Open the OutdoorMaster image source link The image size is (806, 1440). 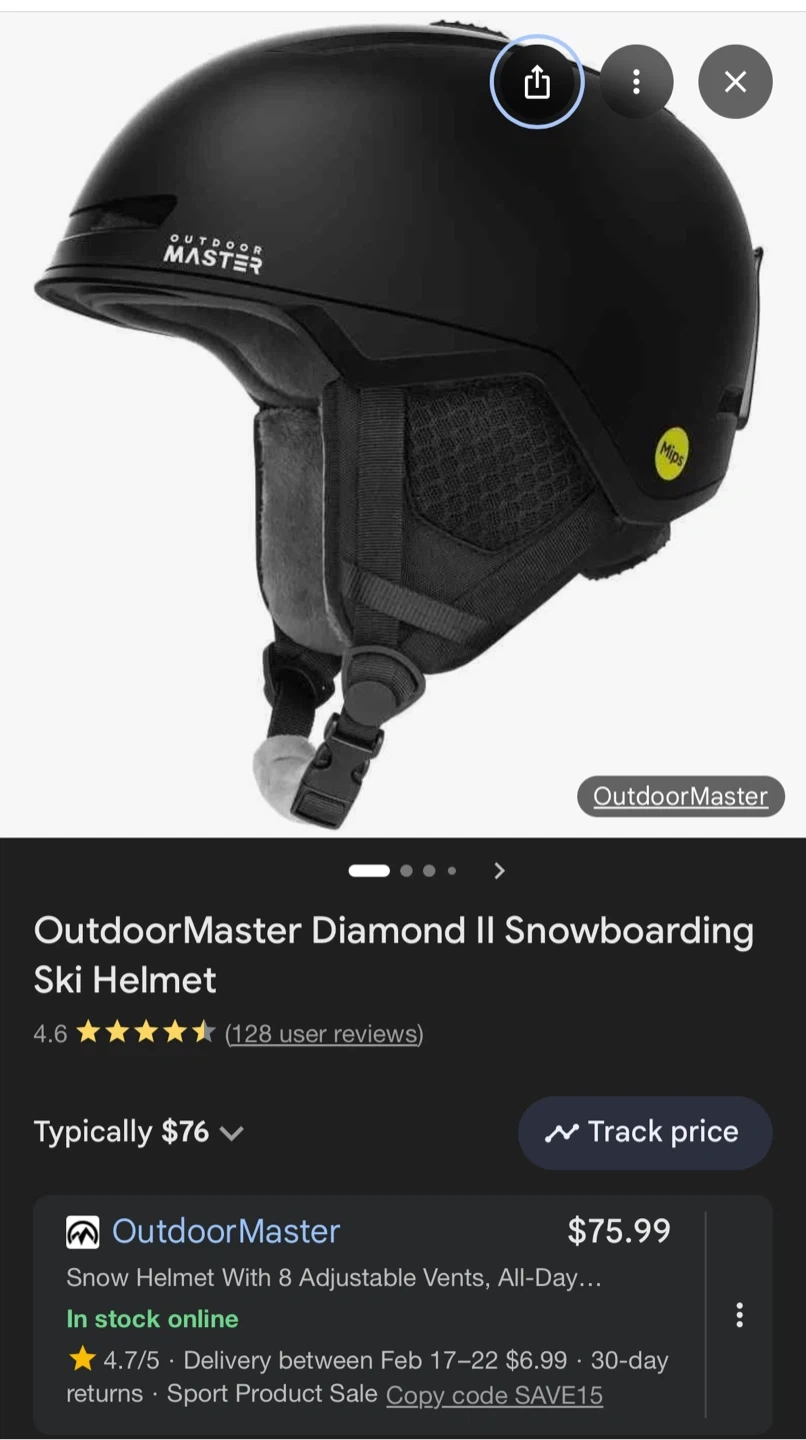click(680, 796)
